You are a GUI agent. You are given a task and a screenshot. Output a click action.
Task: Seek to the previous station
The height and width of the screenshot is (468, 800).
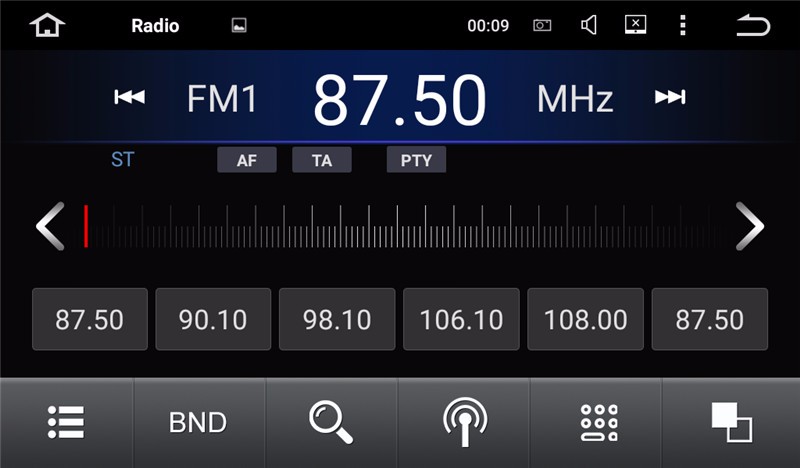(130, 97)
